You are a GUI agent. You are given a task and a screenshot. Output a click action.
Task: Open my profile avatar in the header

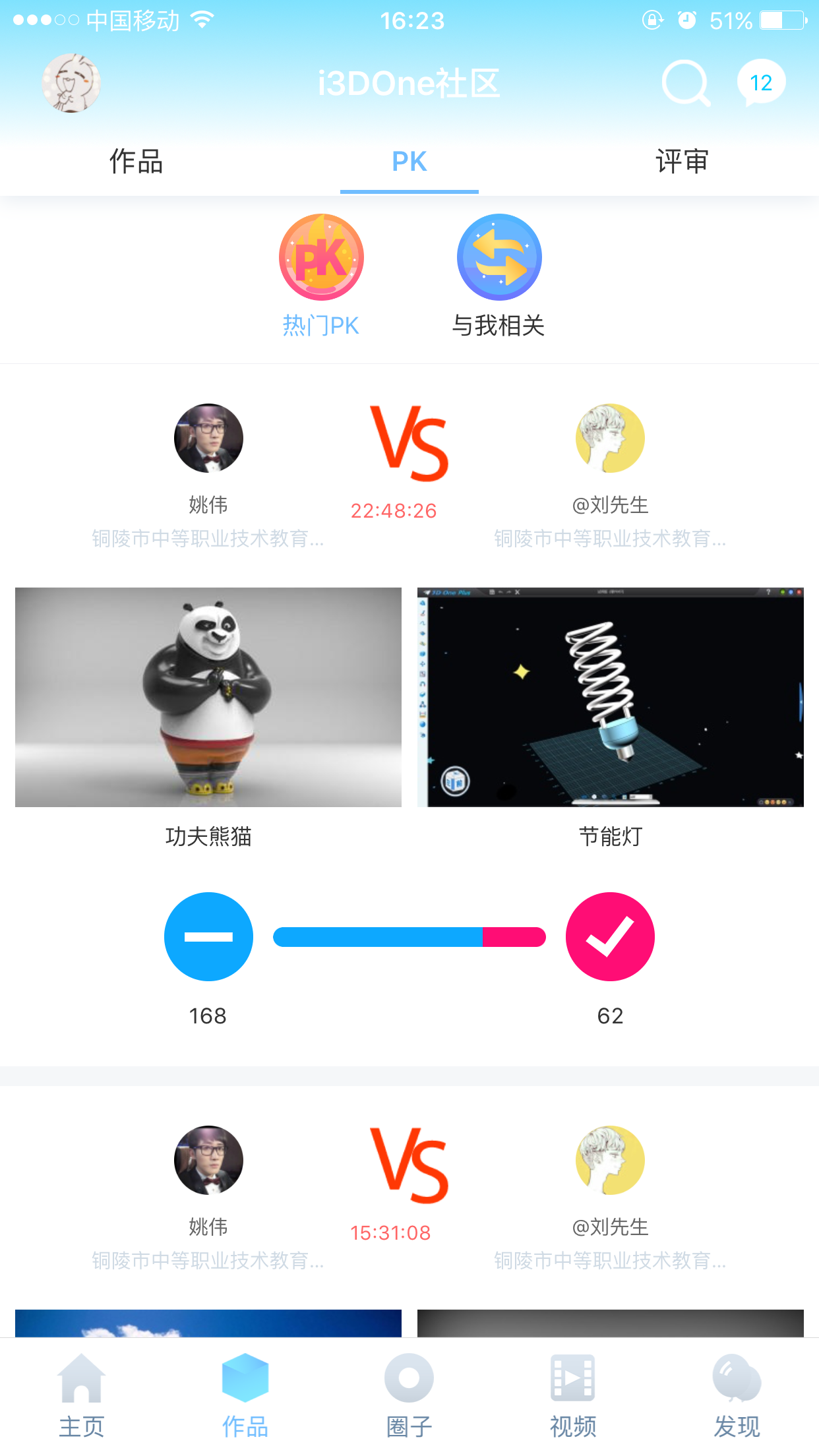pyautogui.click(x=71, y=83)
